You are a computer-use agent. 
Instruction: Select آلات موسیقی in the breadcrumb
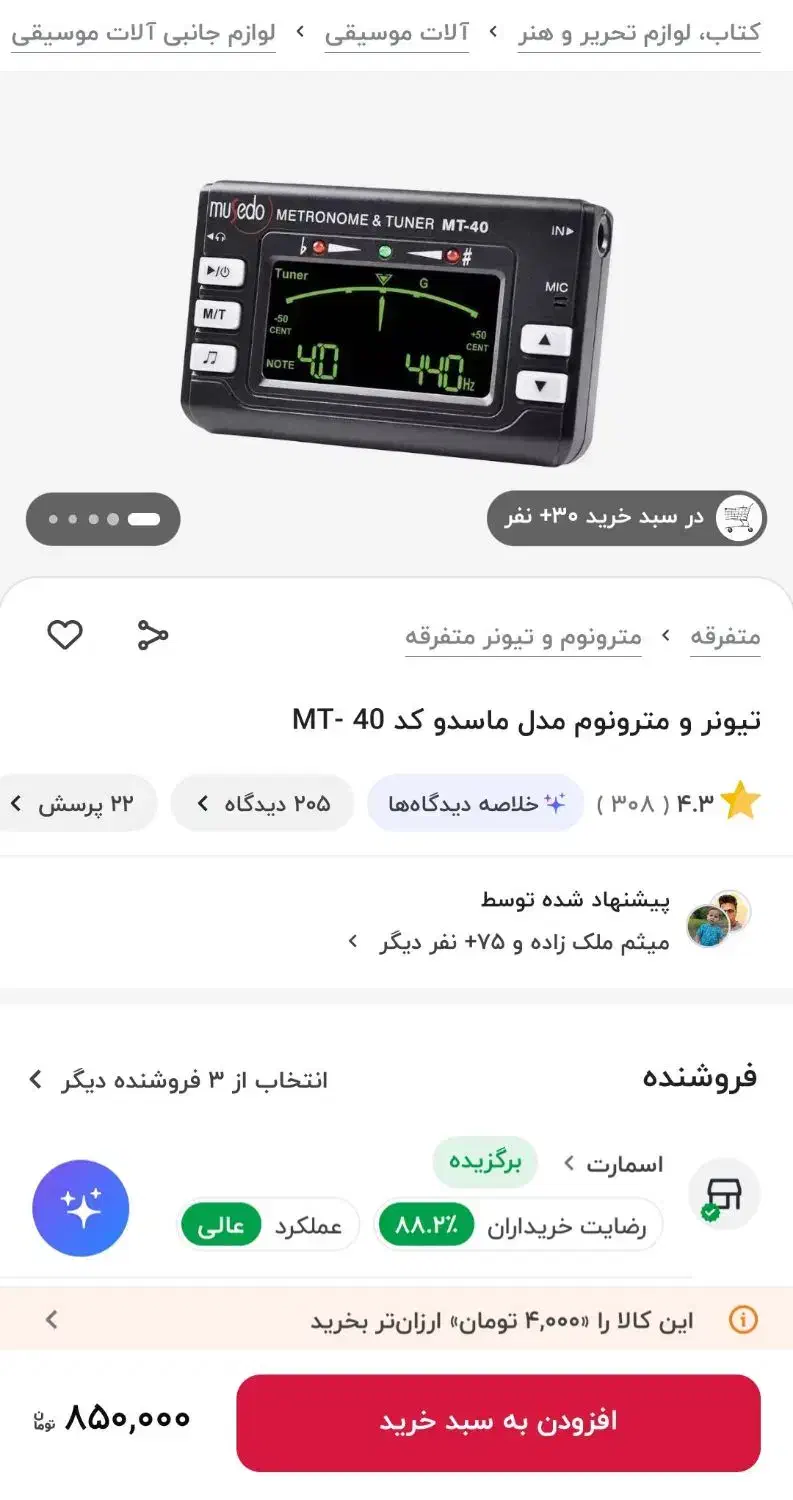pos(397,33)
